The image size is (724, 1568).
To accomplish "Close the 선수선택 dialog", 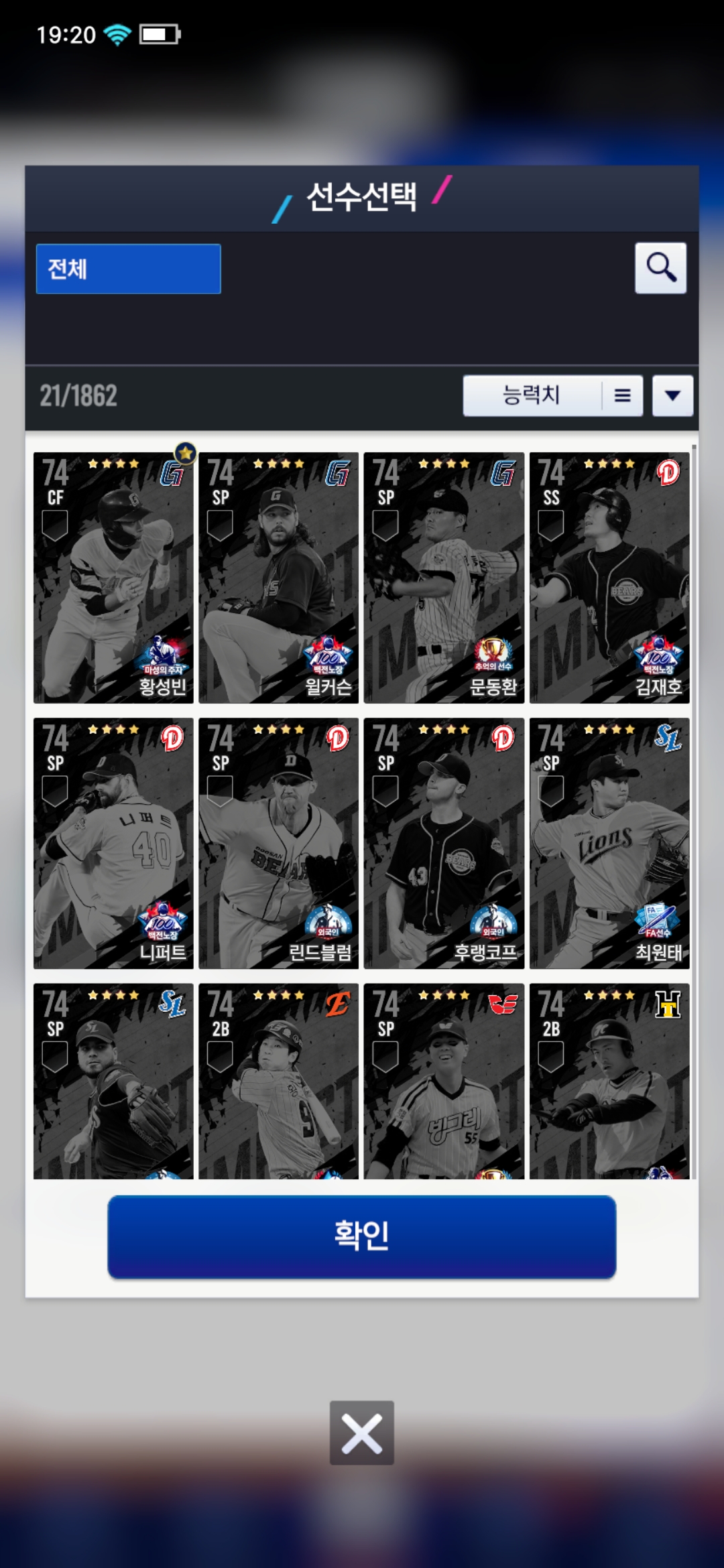I will [362, 1433].
